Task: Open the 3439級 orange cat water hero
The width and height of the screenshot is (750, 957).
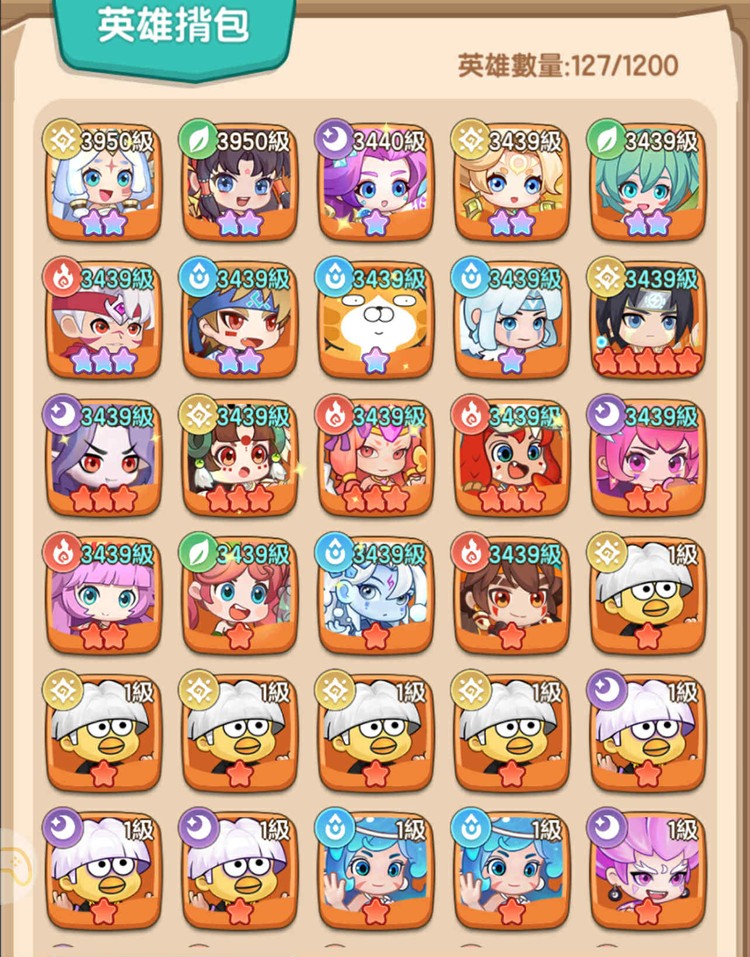Action: 374,320
